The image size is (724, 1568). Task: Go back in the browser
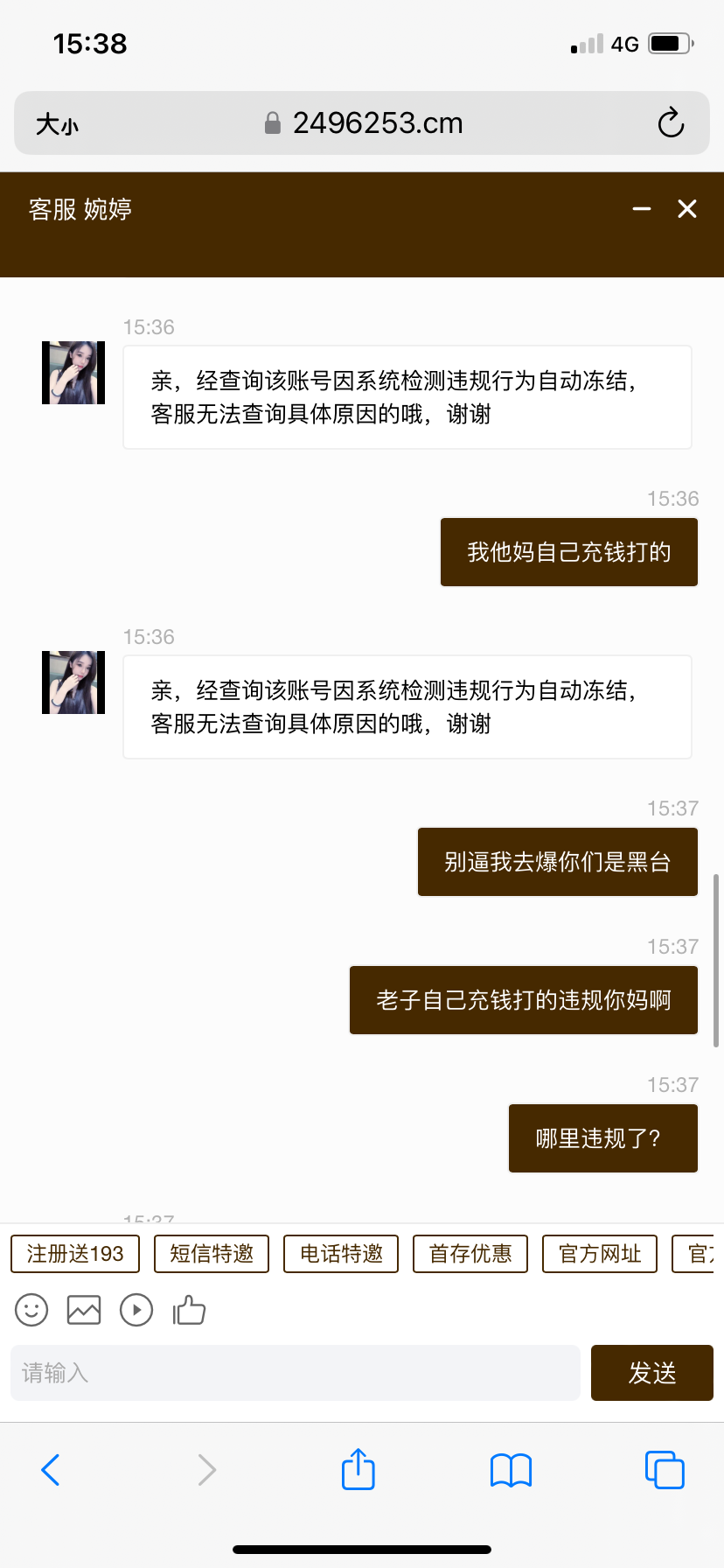(x=51, y=1470)
